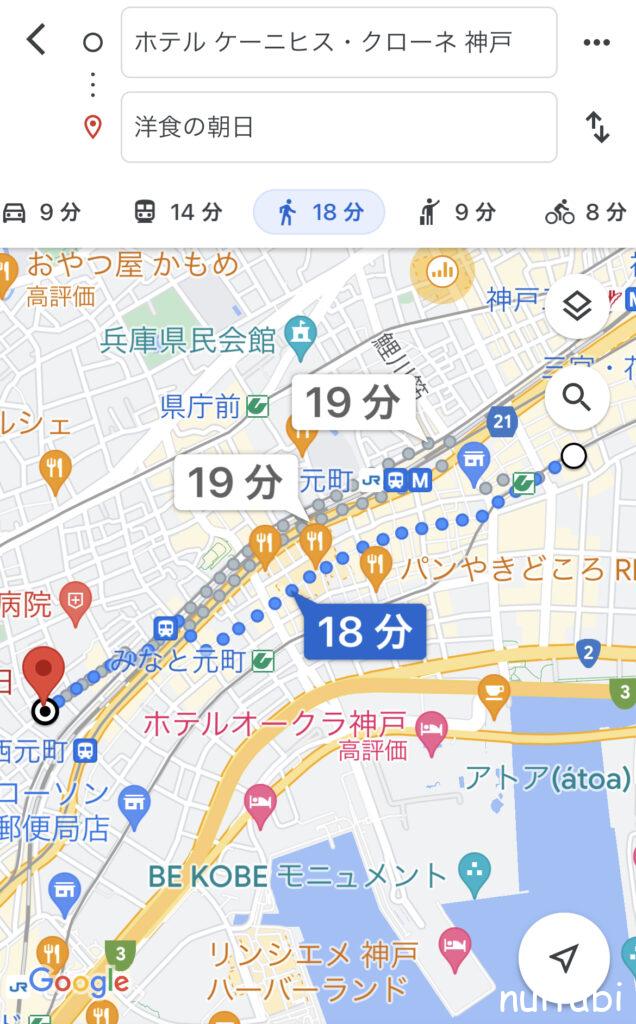Viewport: 636px width, 1024px height.
Task: Open the map layers selector
Action: [x=577, y=306]
